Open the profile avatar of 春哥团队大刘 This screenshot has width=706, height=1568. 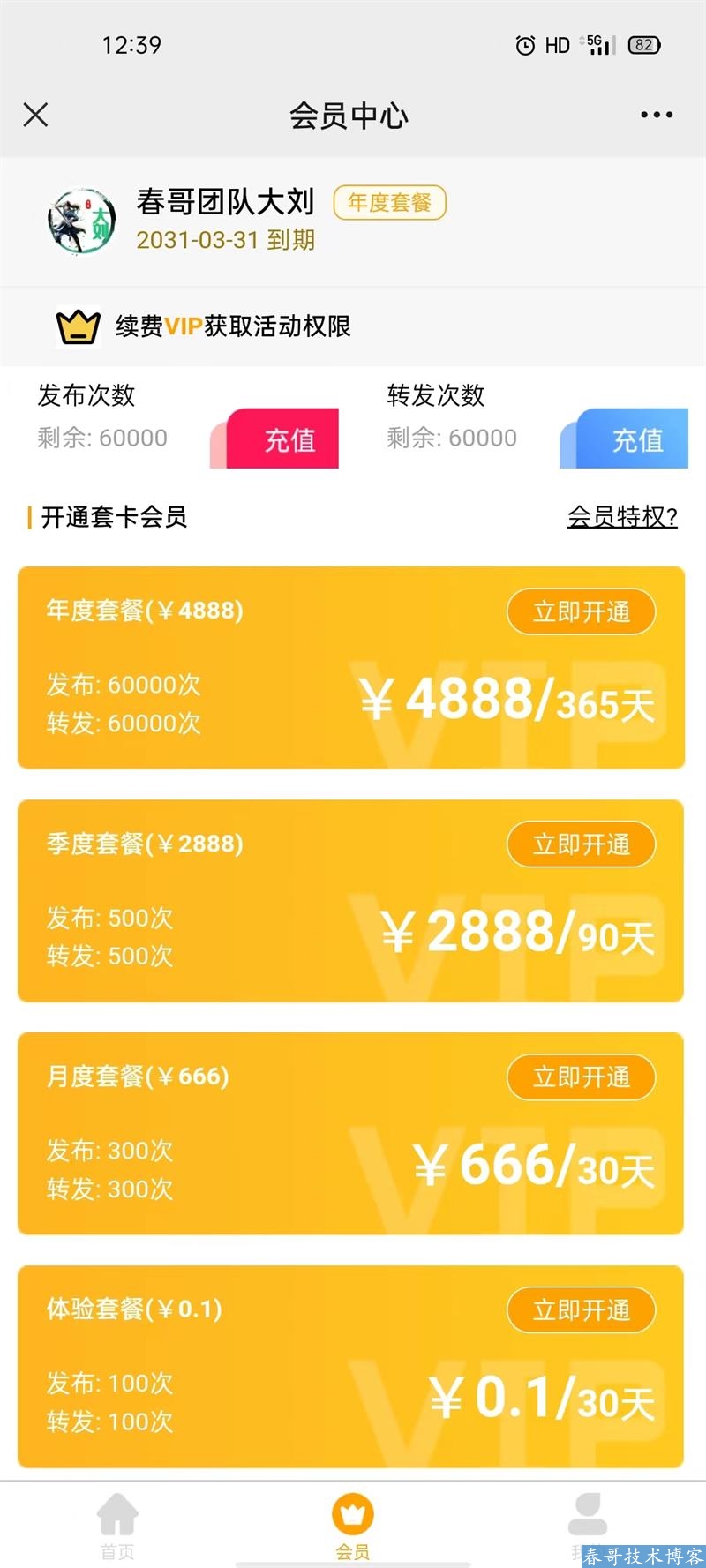81,221
